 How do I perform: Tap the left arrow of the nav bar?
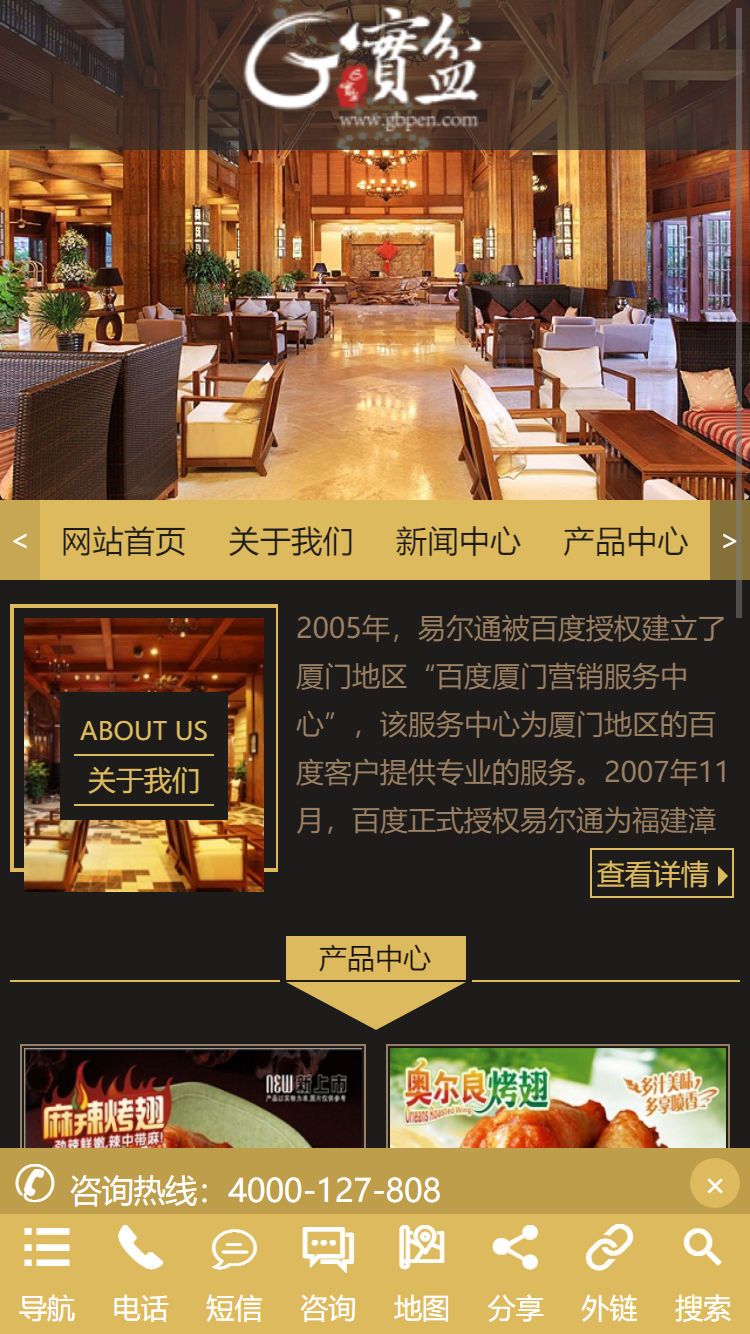coord(20,541)
